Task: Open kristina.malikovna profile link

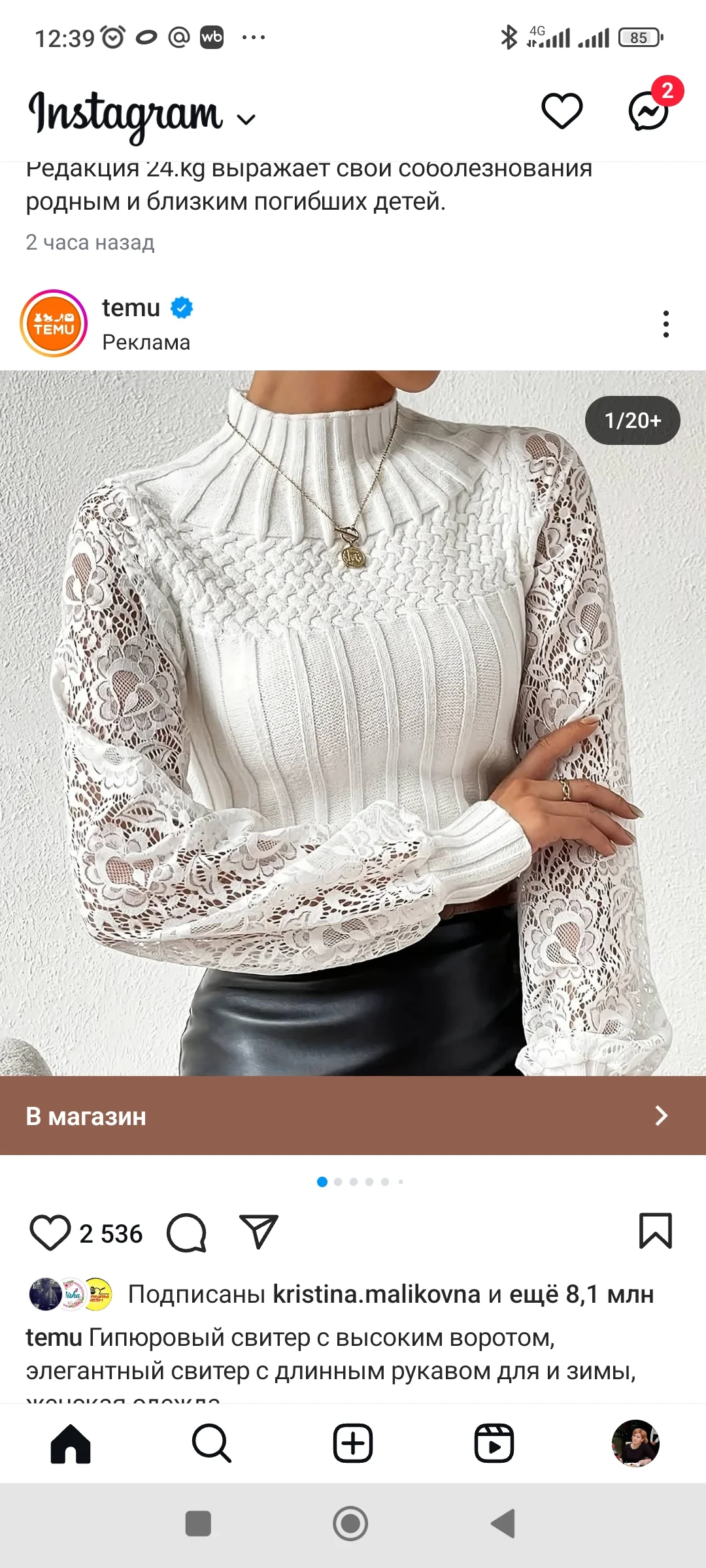Action: coord(373,1295)
